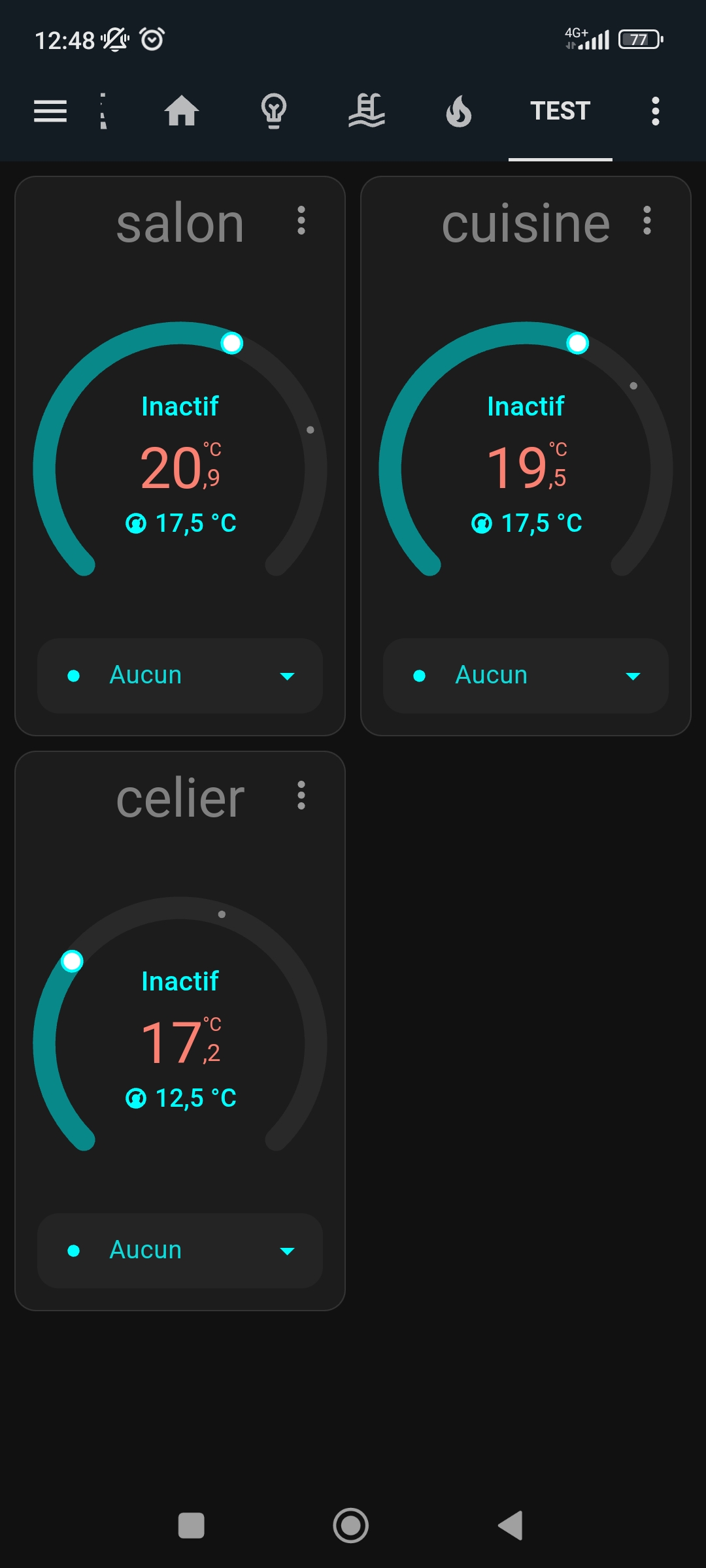Open the salon card's three-dot menu

coord(301,221)
